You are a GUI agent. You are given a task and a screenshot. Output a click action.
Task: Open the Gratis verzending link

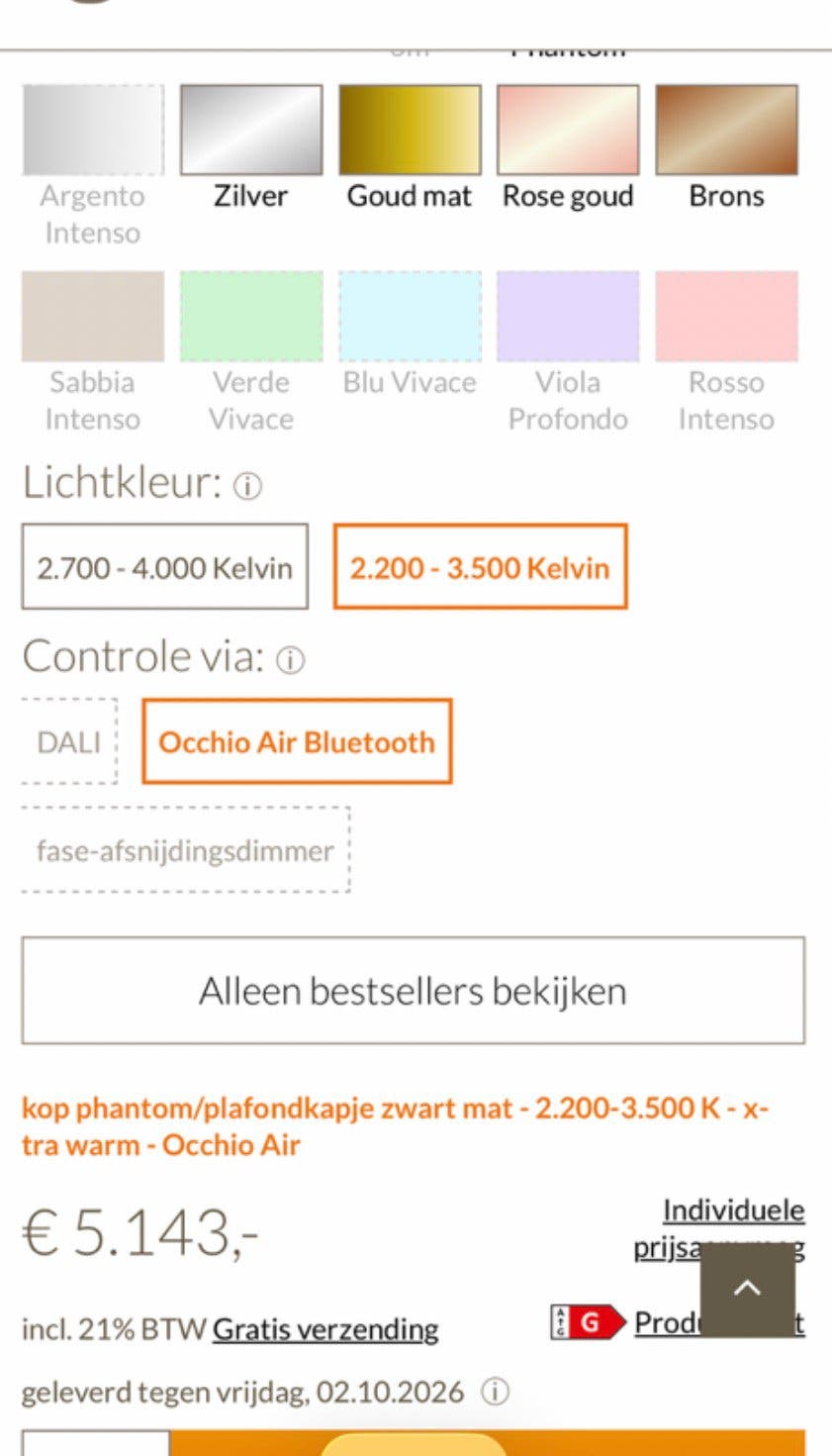(x=325, y=1329)
